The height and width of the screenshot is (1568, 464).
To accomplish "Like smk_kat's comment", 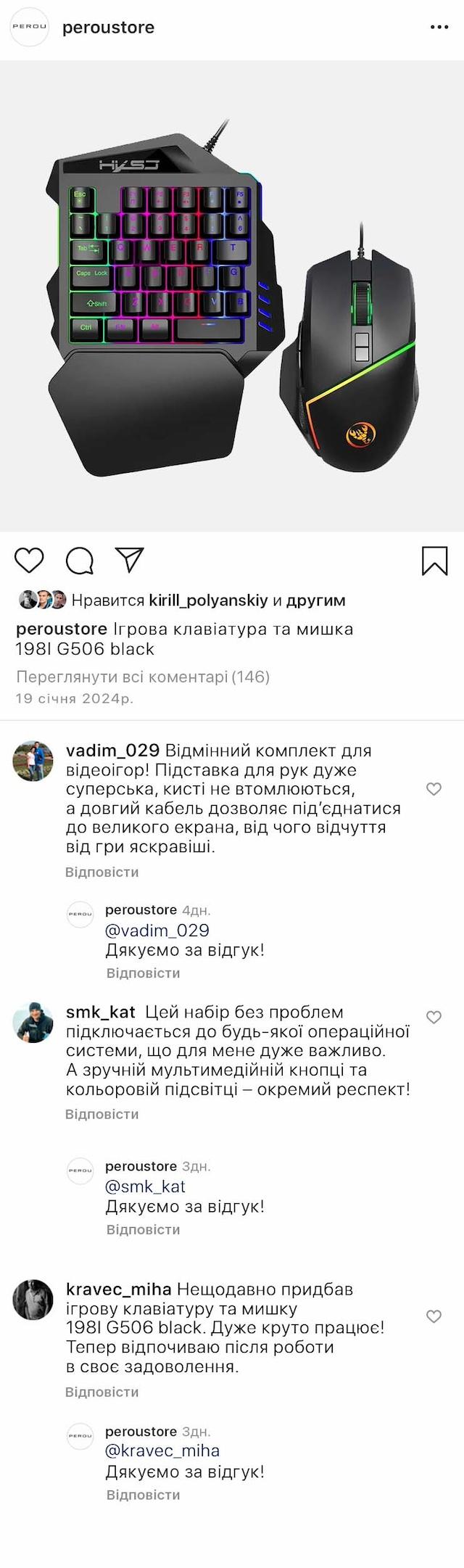I will [x=434, y=1018].
